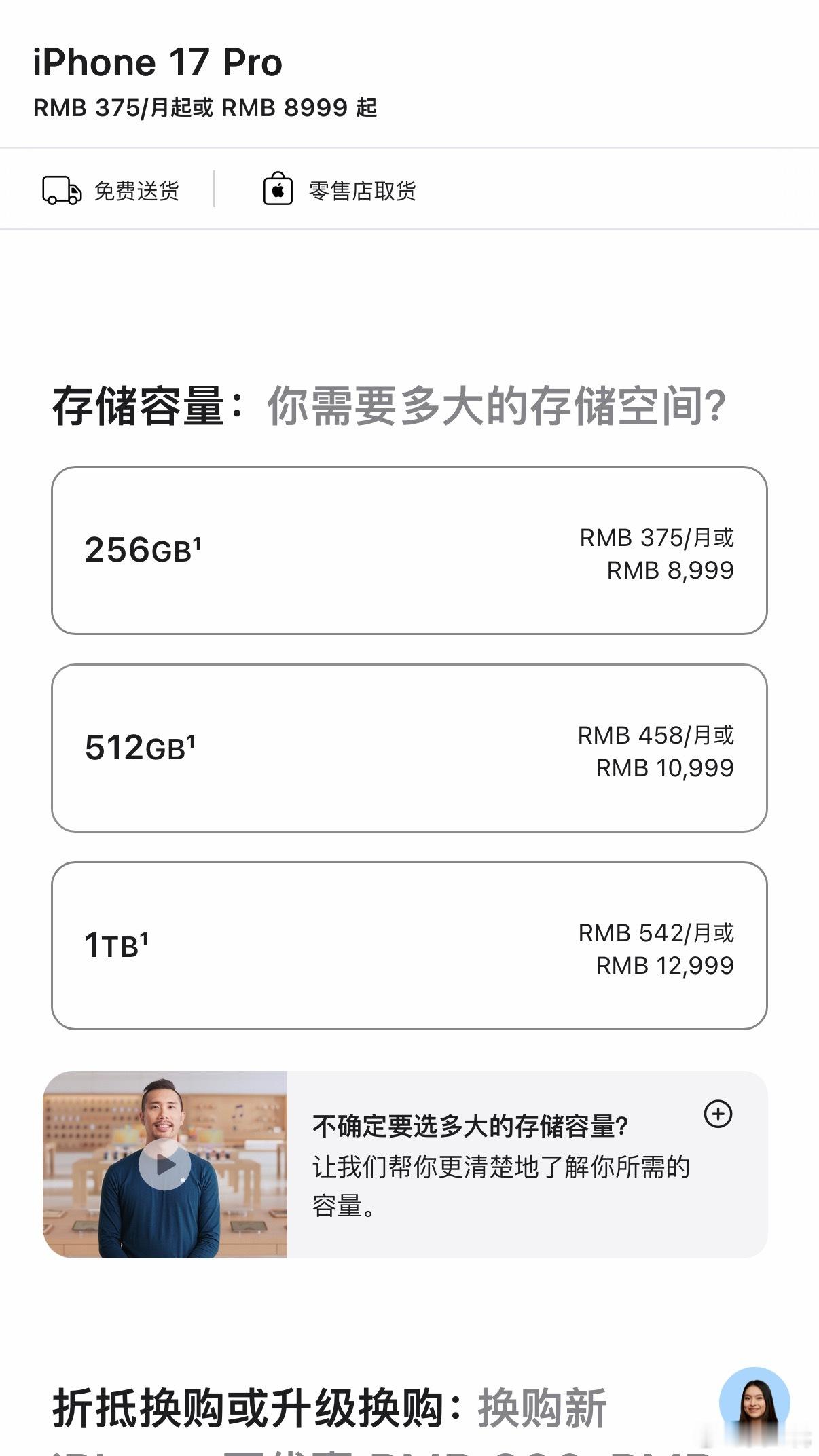Click the Apple bag retail store pickup icon
This screenshot has width=819, height=1456.
[x=277, y=190]
